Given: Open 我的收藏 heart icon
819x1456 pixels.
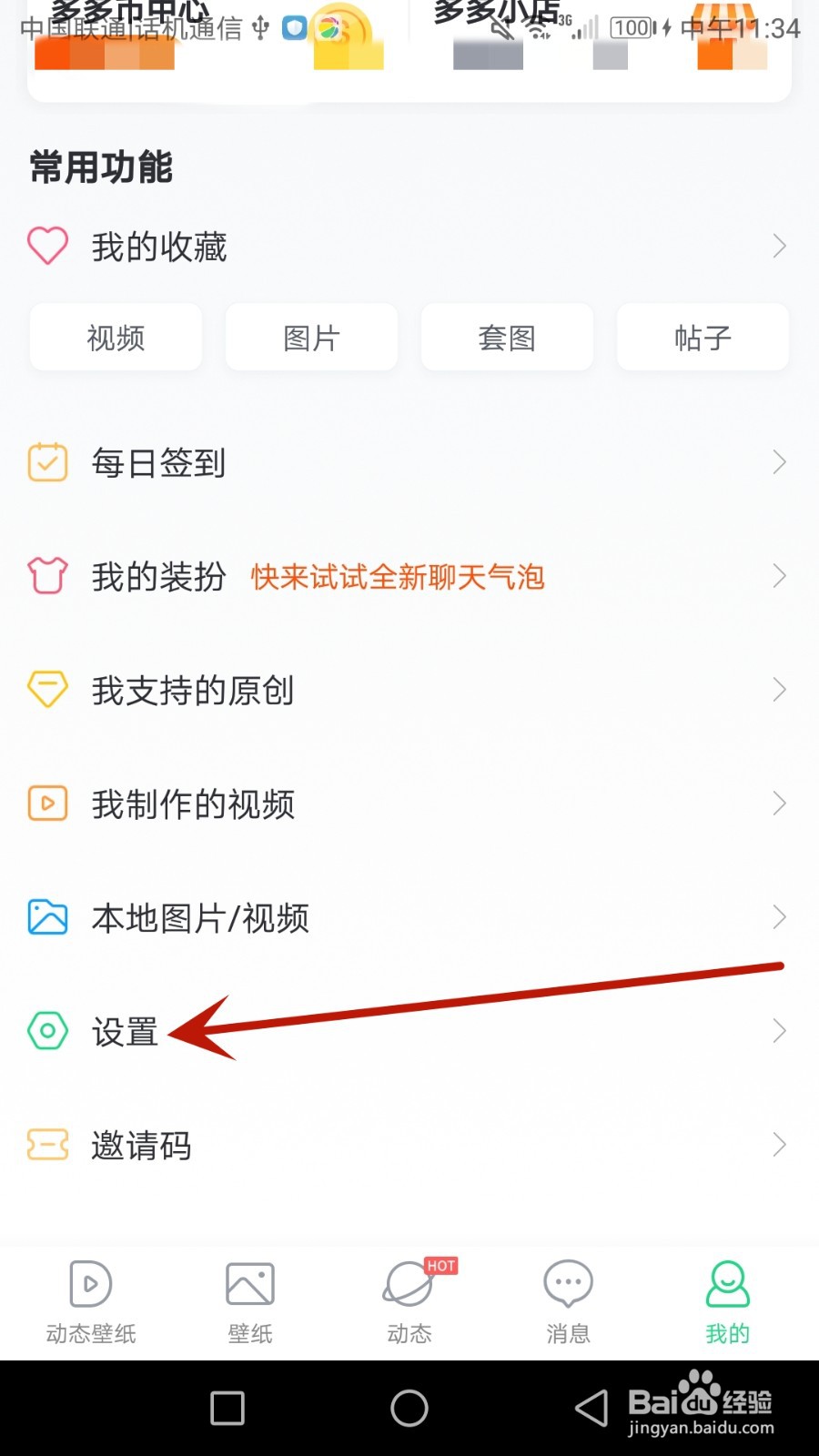Looking at the screenshot, I should (x=46, y=246).
